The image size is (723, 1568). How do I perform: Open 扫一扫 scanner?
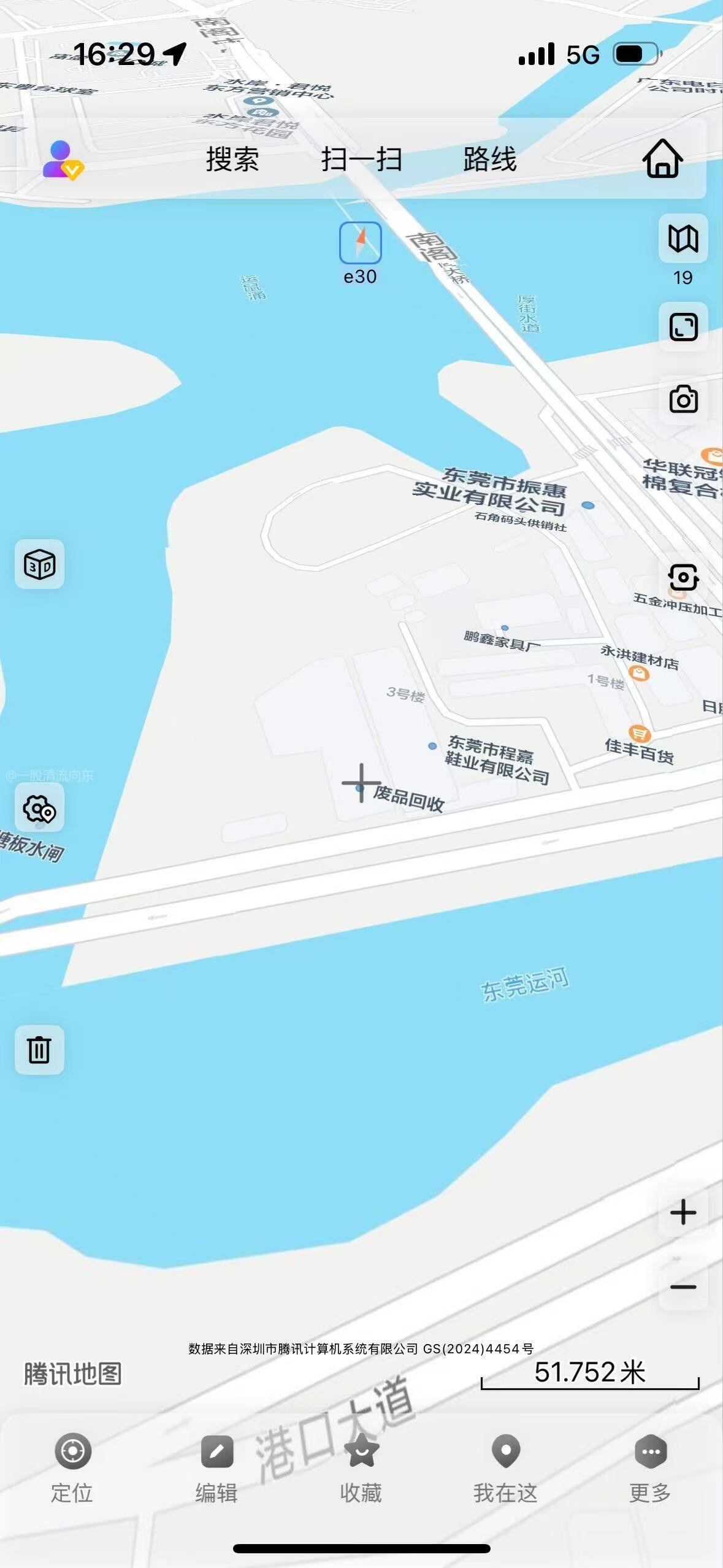click(x=362, y=159)
